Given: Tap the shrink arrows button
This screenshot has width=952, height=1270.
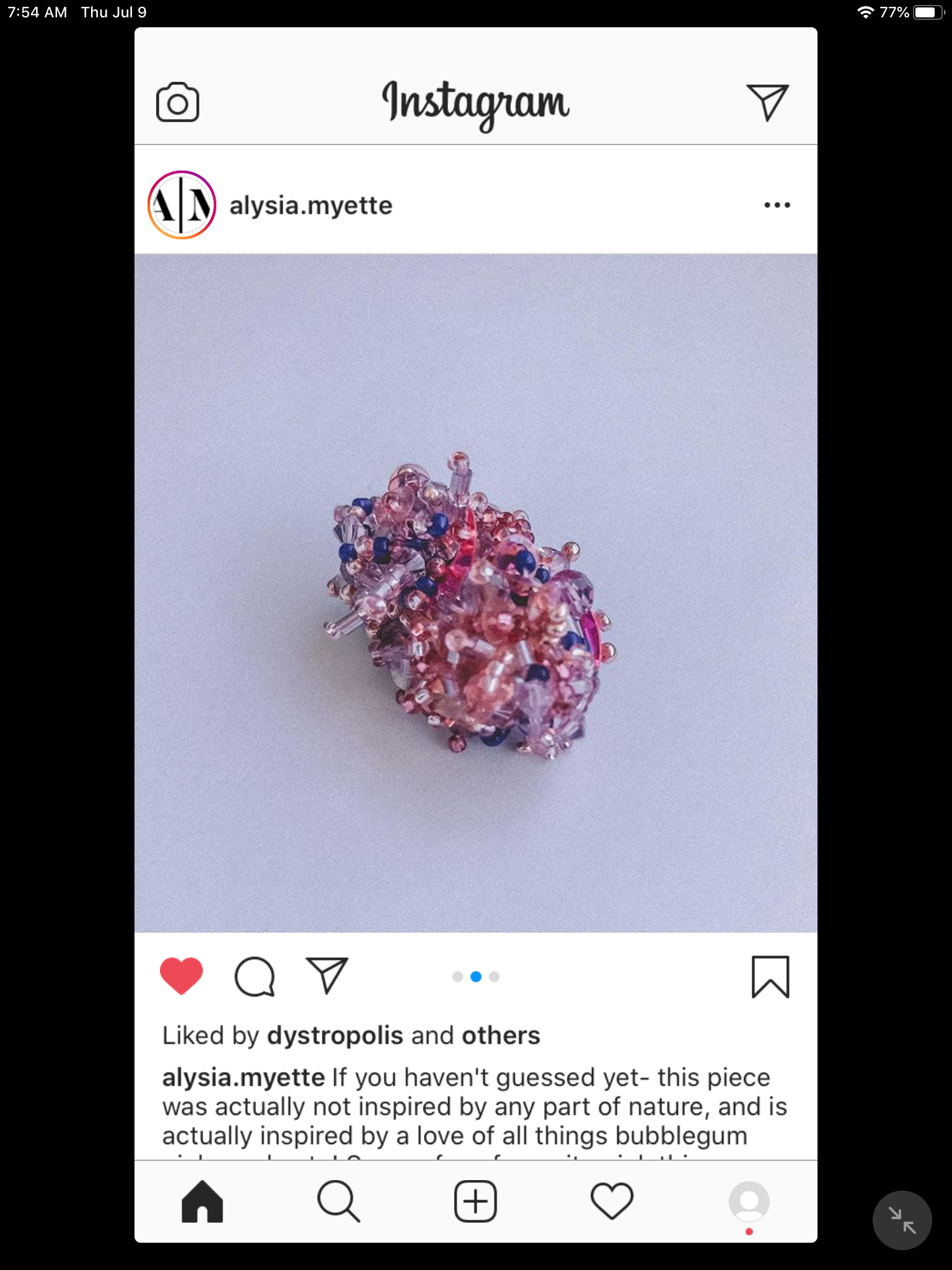Looking at the screenshot, I should [902, 1220].
